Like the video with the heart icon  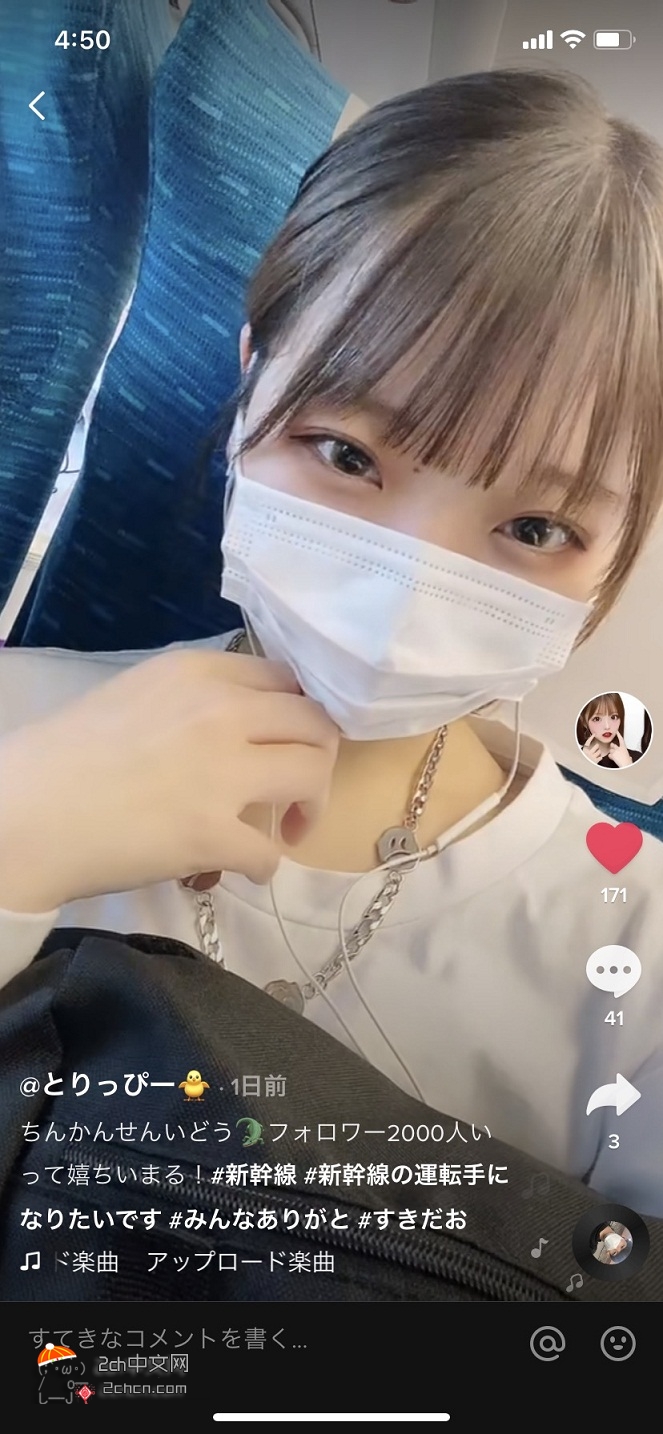tap(613, 849)
